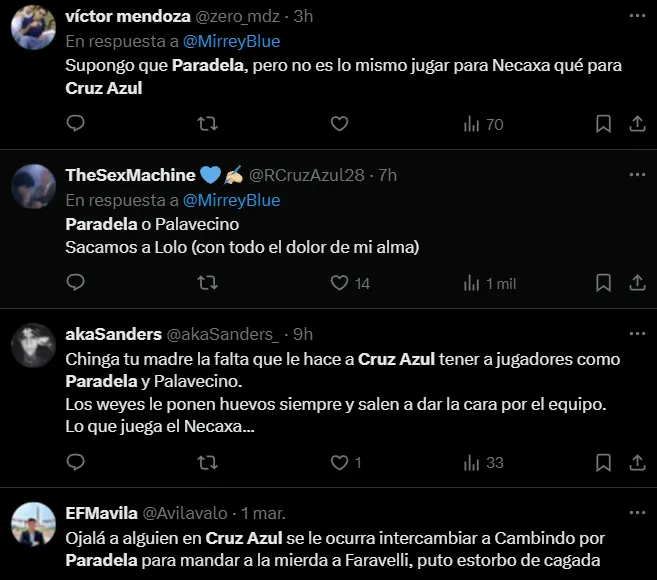The image size is (657, 580).
Task: Reply to TheSexMachine's tweet
Action: [x=75, y=283]
